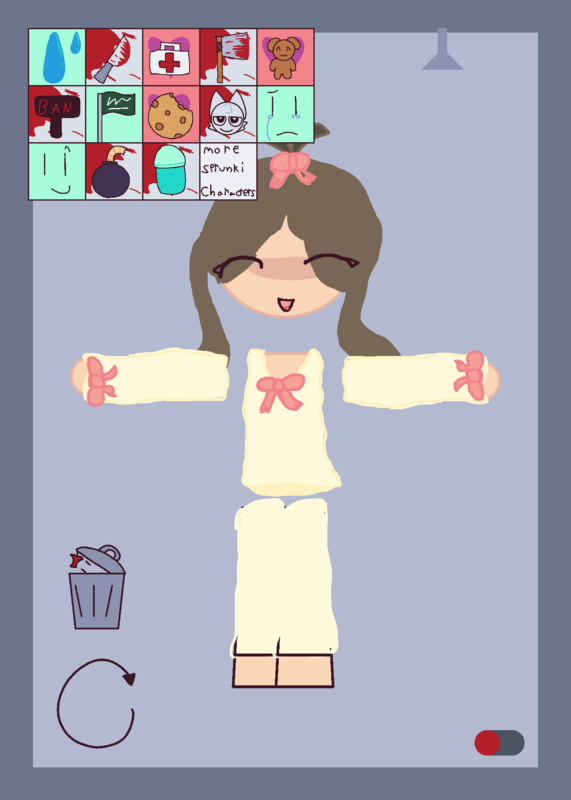571x800 pixels.
Task: Pick the teddy bear item
Action: point(286,57)
